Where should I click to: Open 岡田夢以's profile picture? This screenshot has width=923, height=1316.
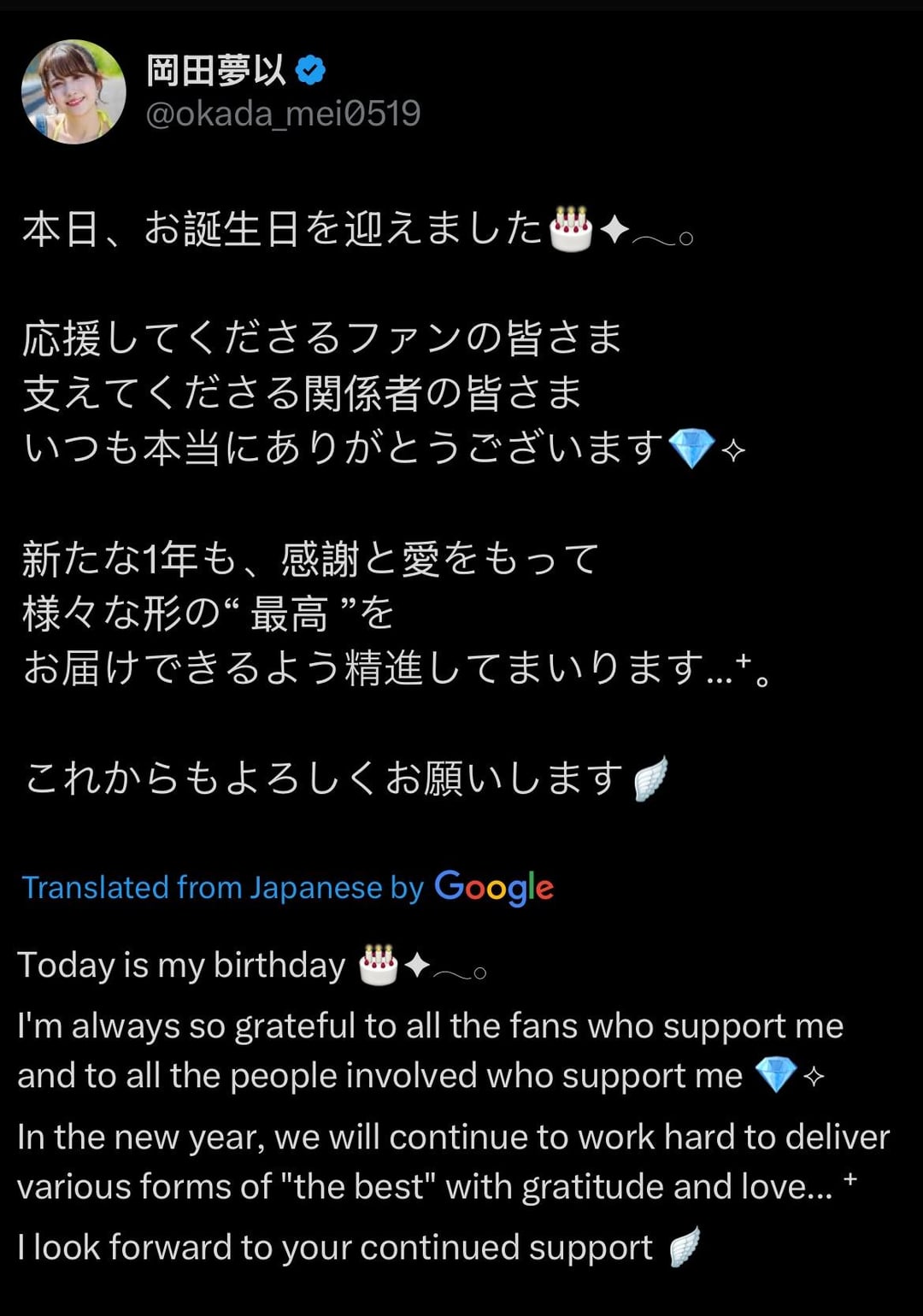[x=73, y=92]
